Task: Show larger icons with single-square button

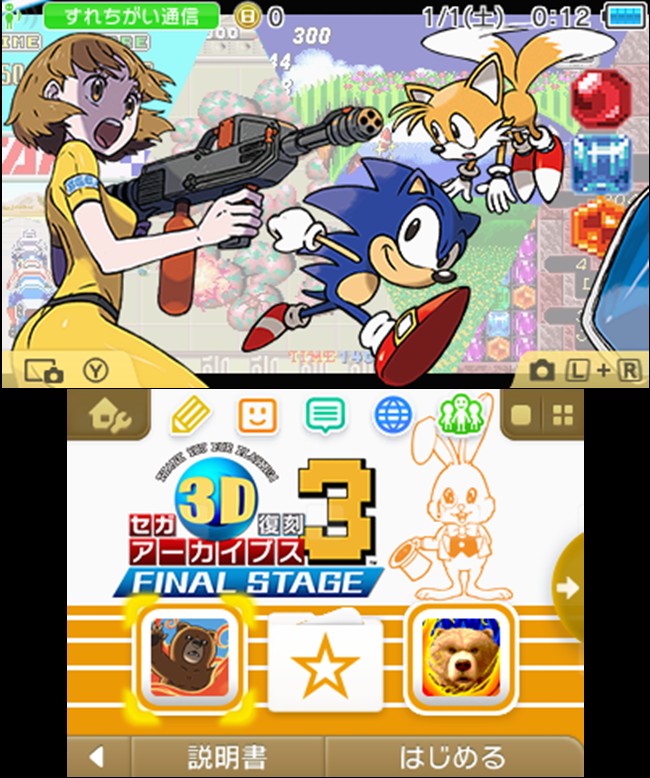Action: pyautogui.click(x=521, y=416)
